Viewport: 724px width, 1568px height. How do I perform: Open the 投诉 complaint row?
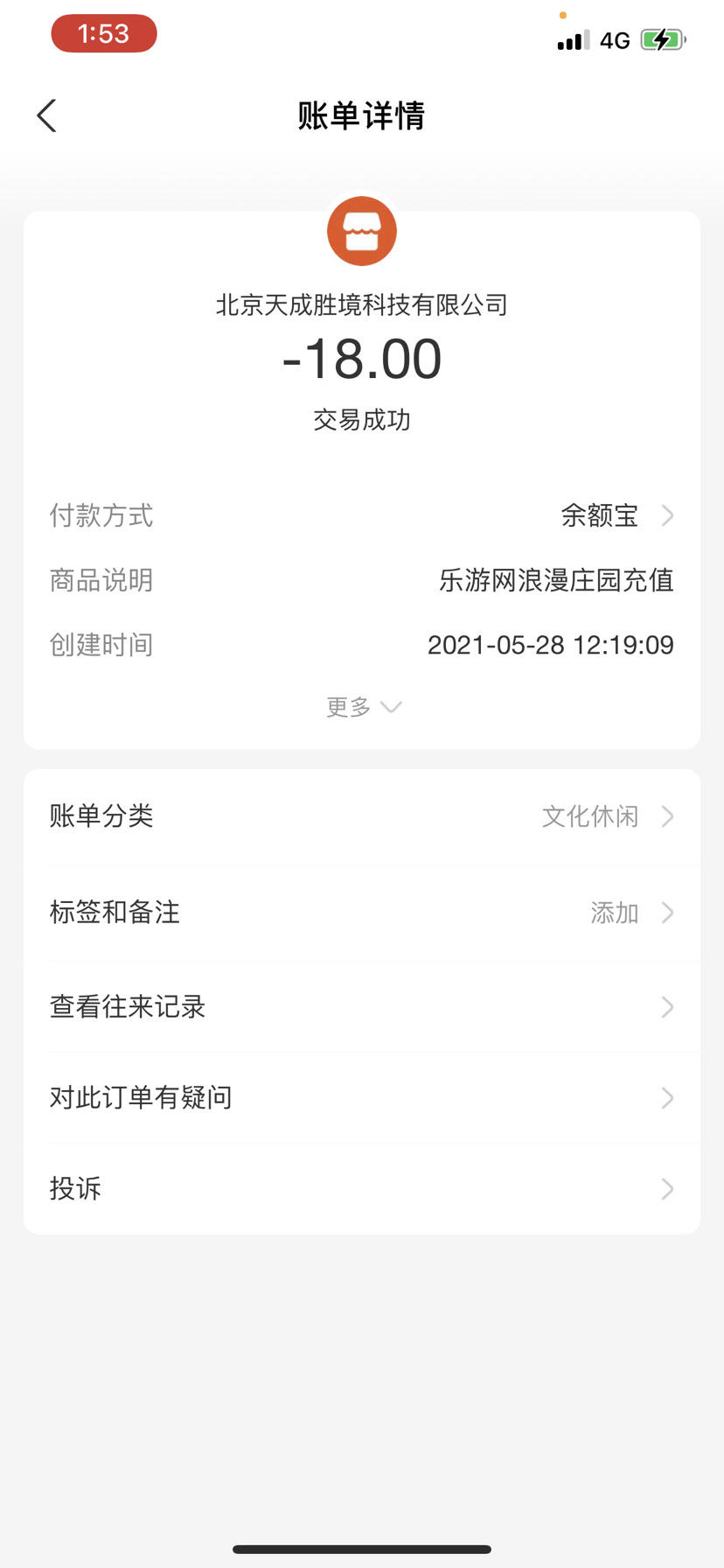tap(362, 1188)
